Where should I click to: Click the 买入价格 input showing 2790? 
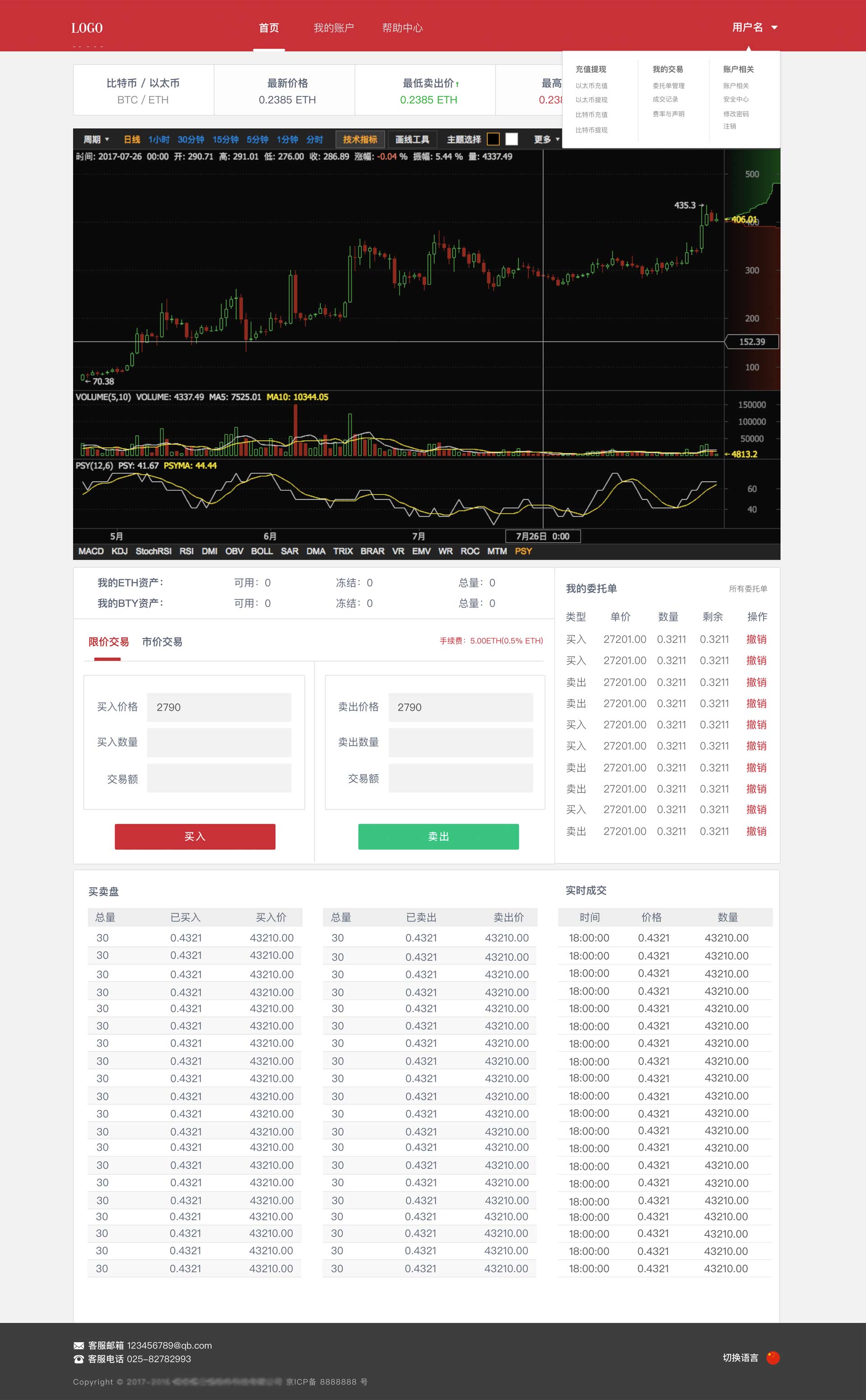pyautogui.click(x=219, y=707)
